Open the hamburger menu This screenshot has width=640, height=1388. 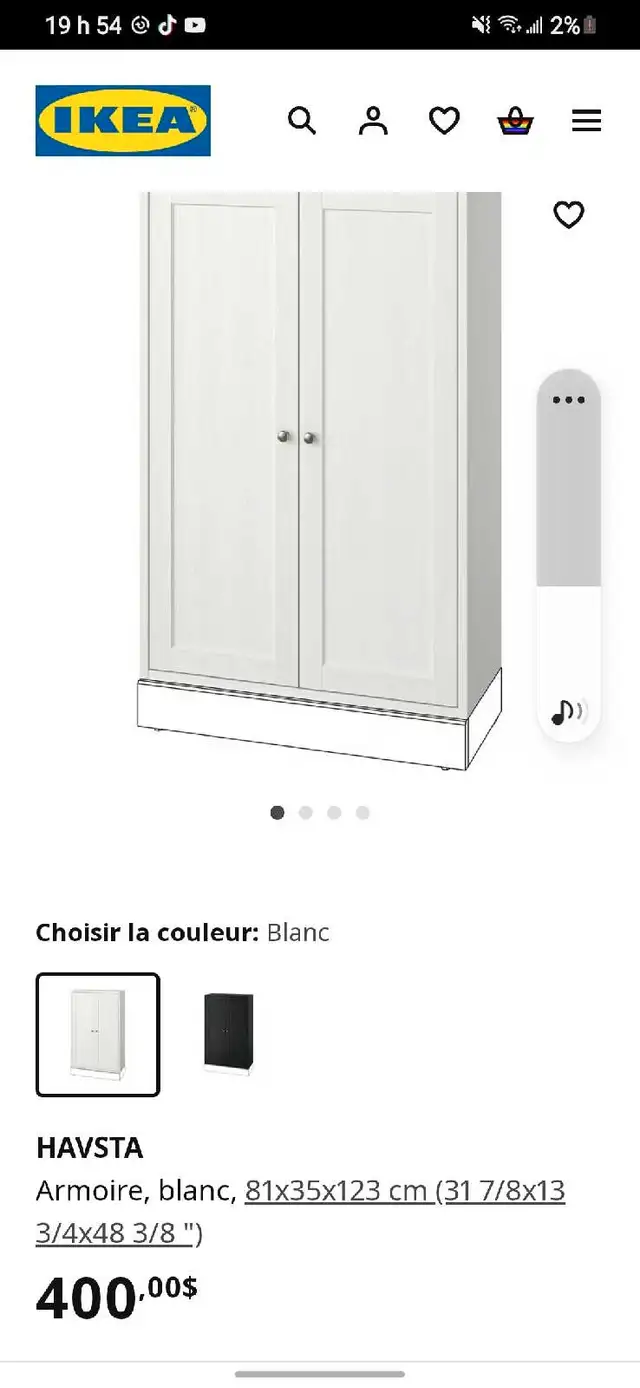tap(587, 121)
